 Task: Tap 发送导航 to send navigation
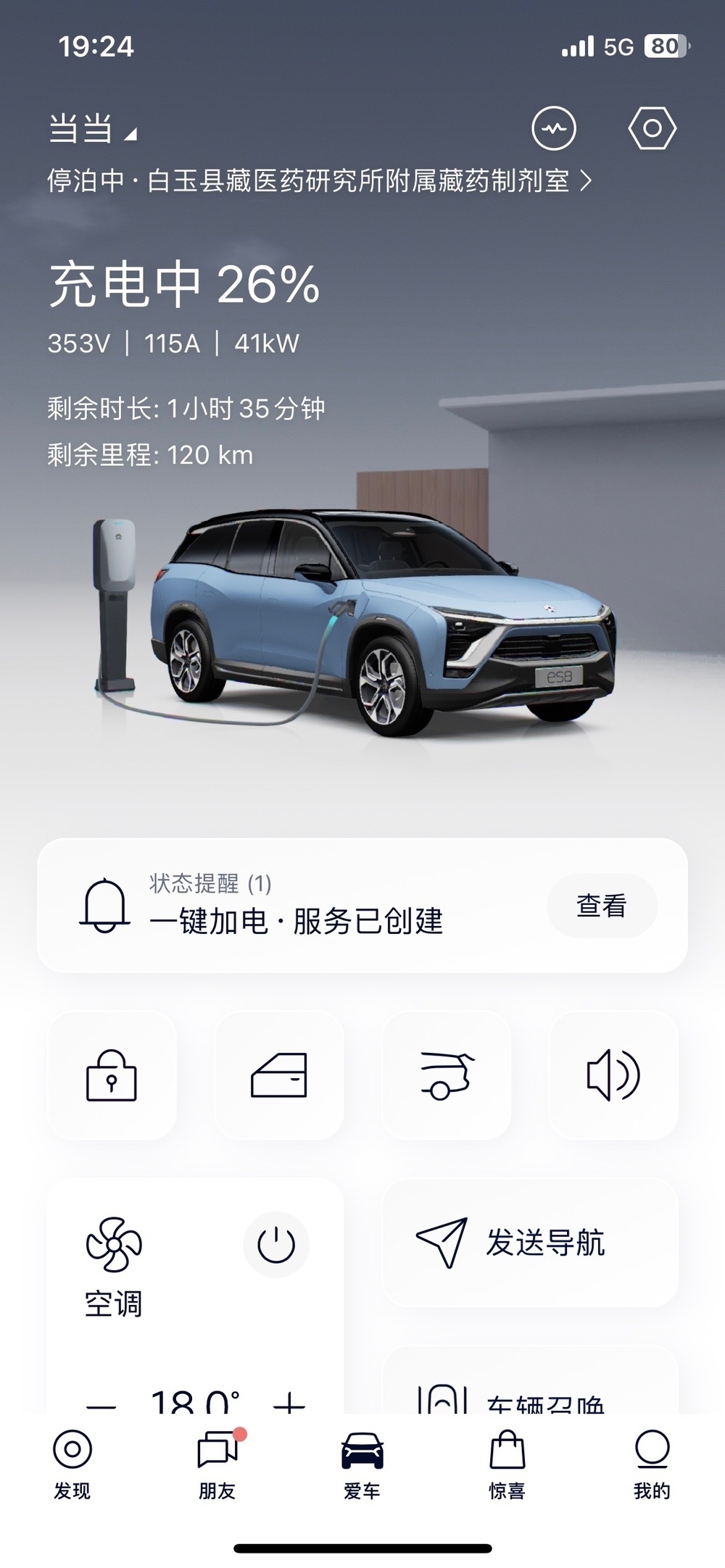tap(530, 1243)
